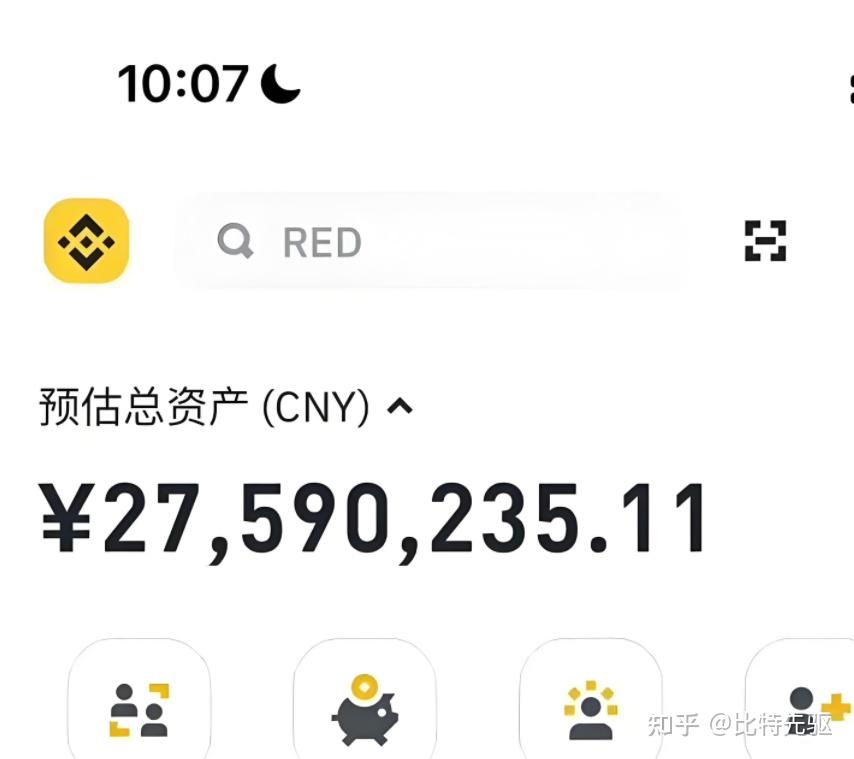854x759 pixels.
Task: Open the Binance logo profile menu
Action: click(x=86, y=241)
